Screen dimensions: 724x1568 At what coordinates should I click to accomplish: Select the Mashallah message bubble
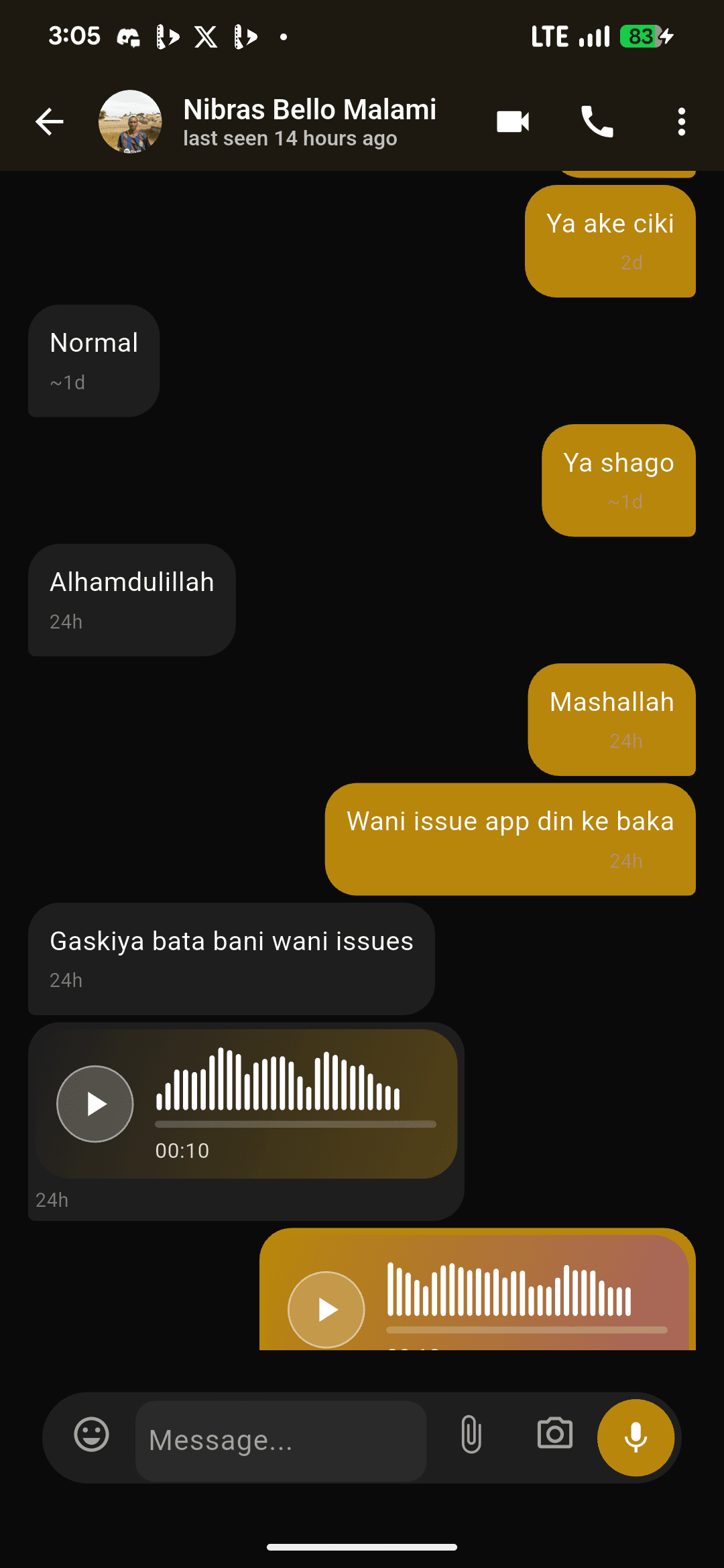click(x=611, y=701)
